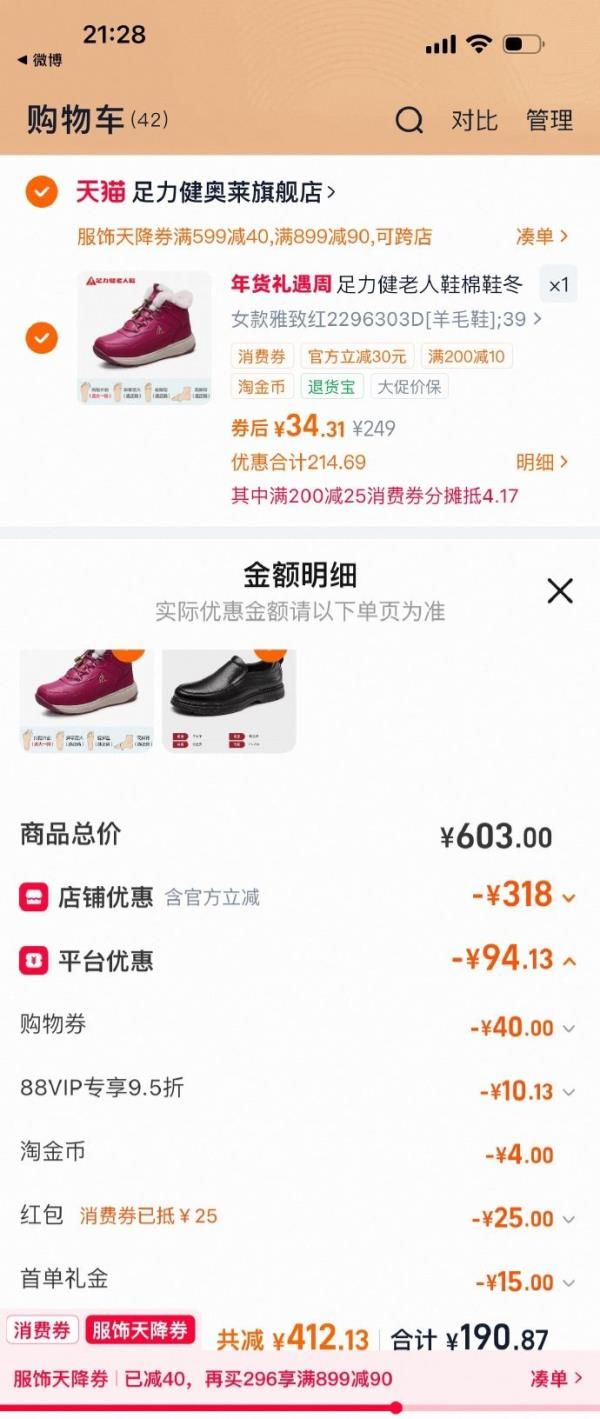Open the black leather shoe thumbnail
The height and width of the screenshot is (1419, 600).
(229, 700)
